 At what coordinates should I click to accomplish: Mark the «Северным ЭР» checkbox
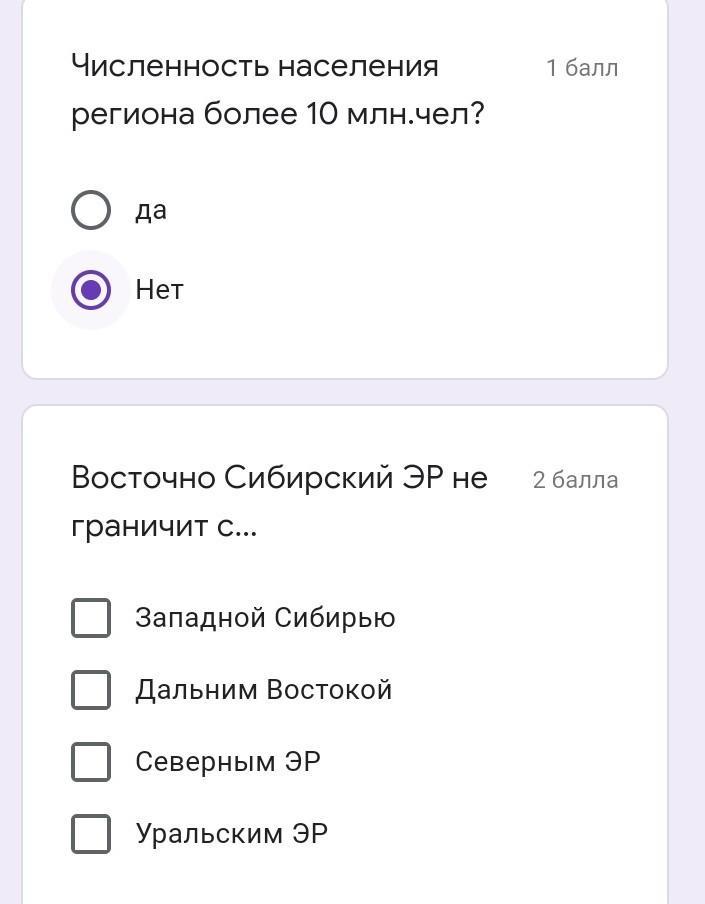point(91,762)
